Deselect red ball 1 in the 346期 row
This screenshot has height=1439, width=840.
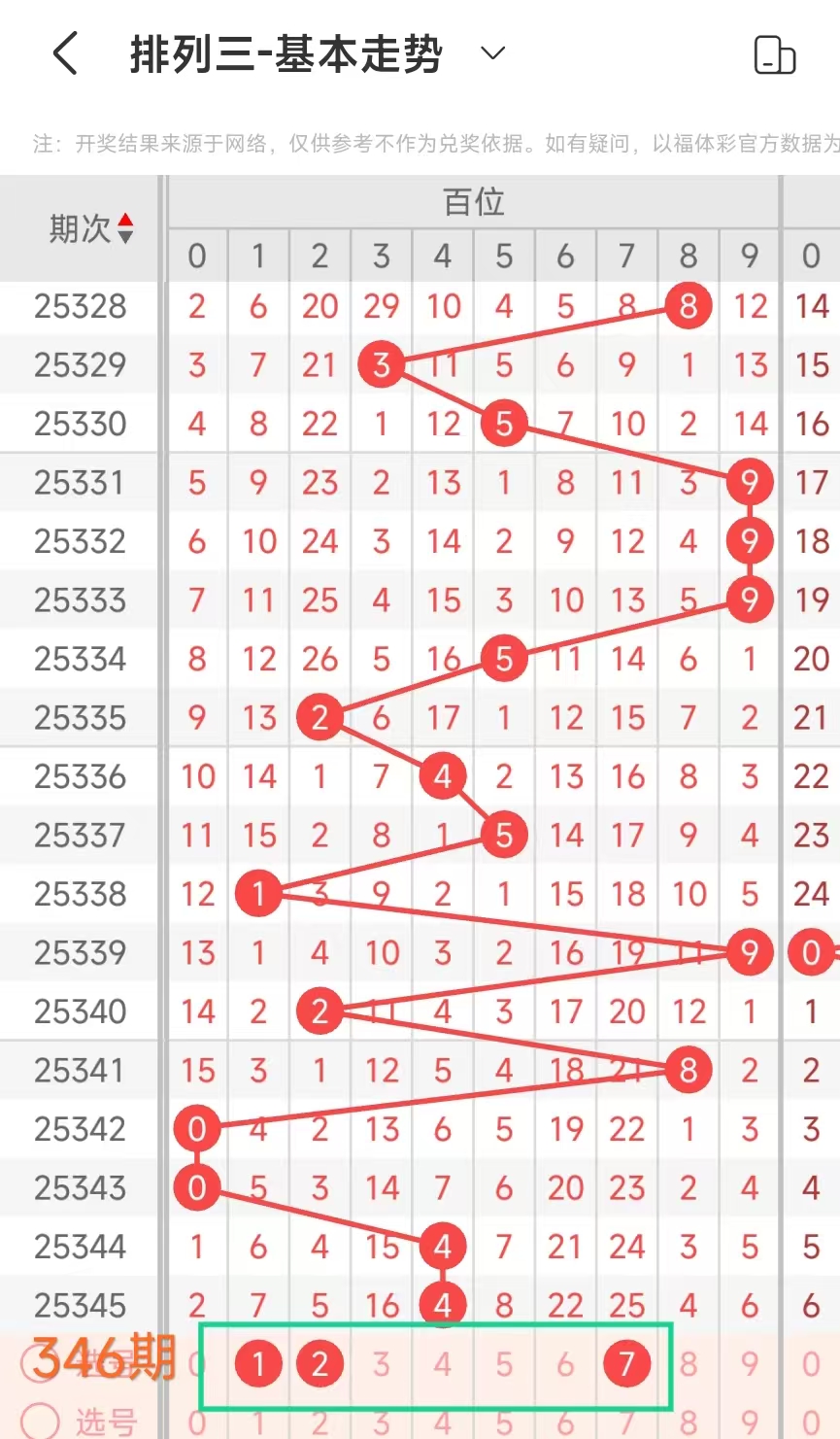[x=258, y=1365]
